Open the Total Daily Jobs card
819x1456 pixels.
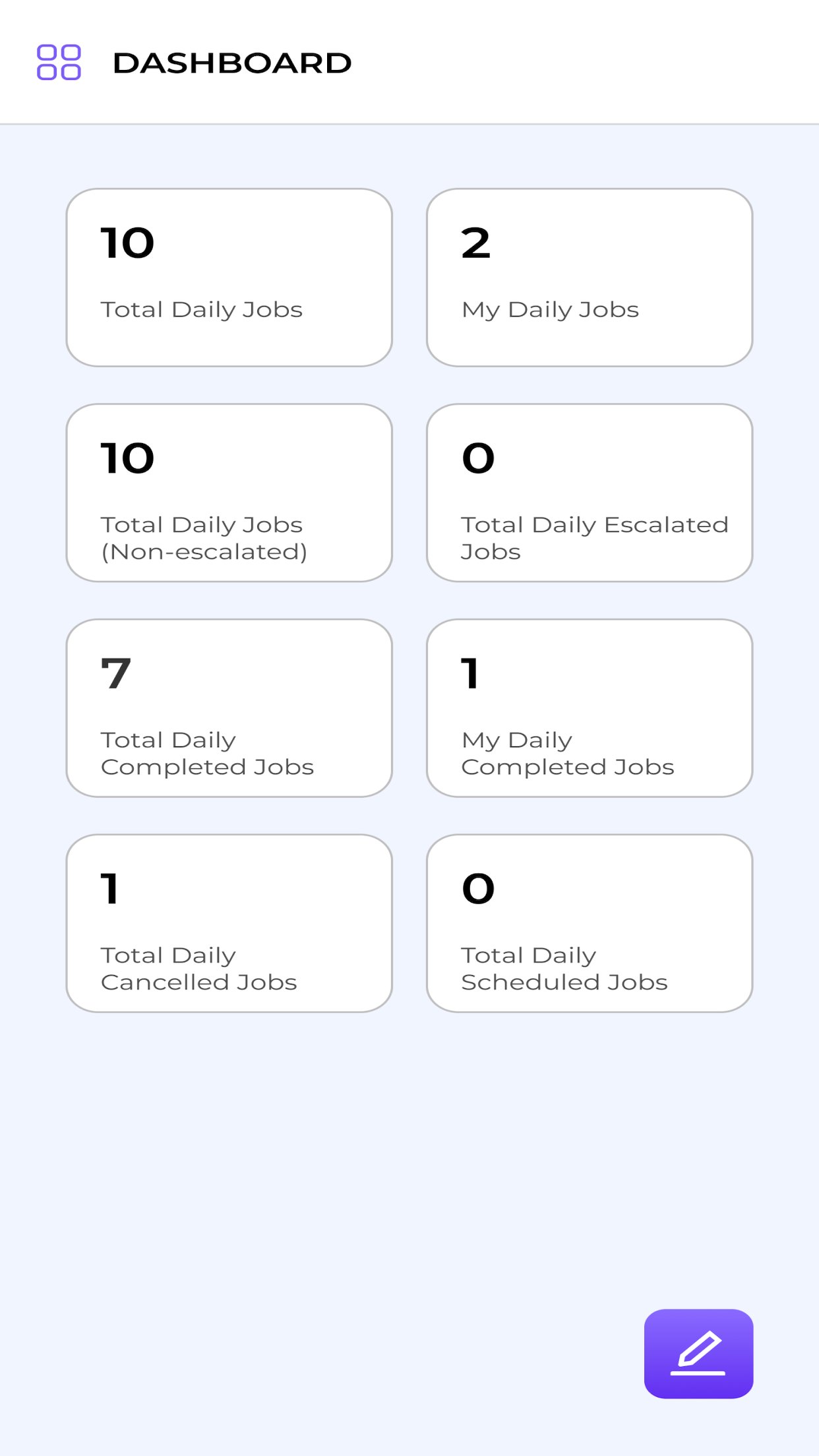[x=229, y=278]
